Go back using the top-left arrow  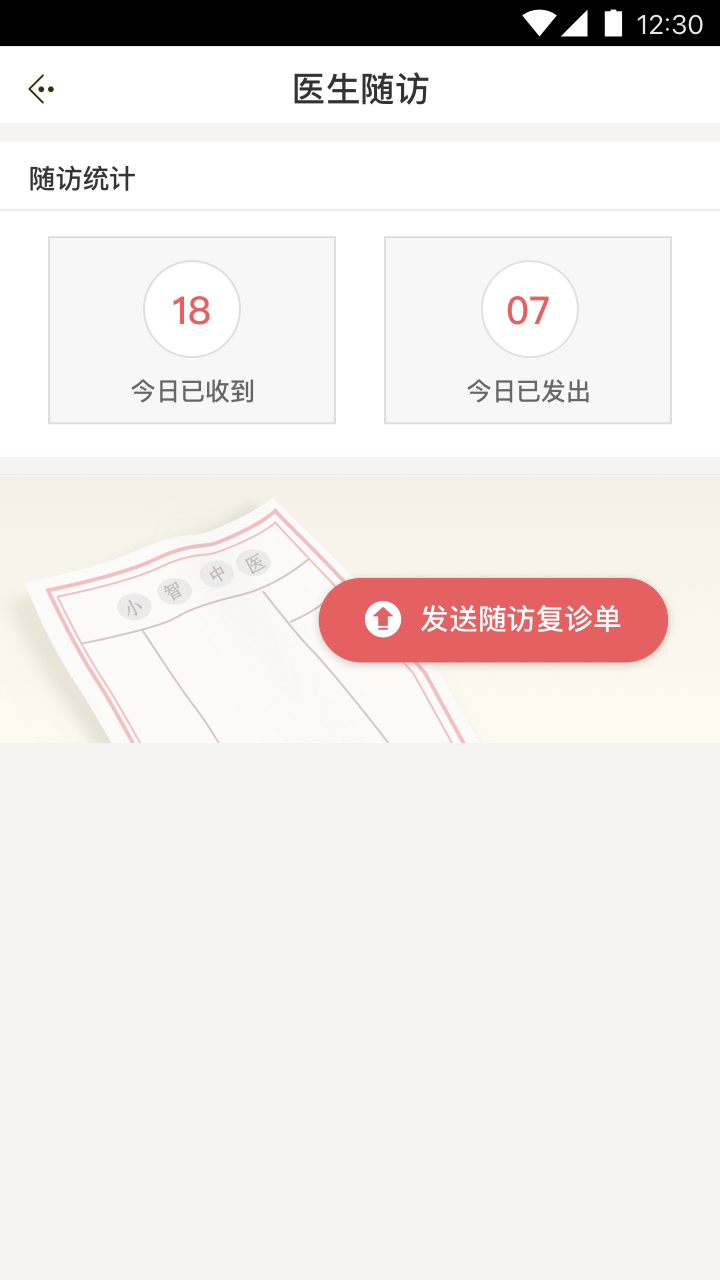point(41,89)
